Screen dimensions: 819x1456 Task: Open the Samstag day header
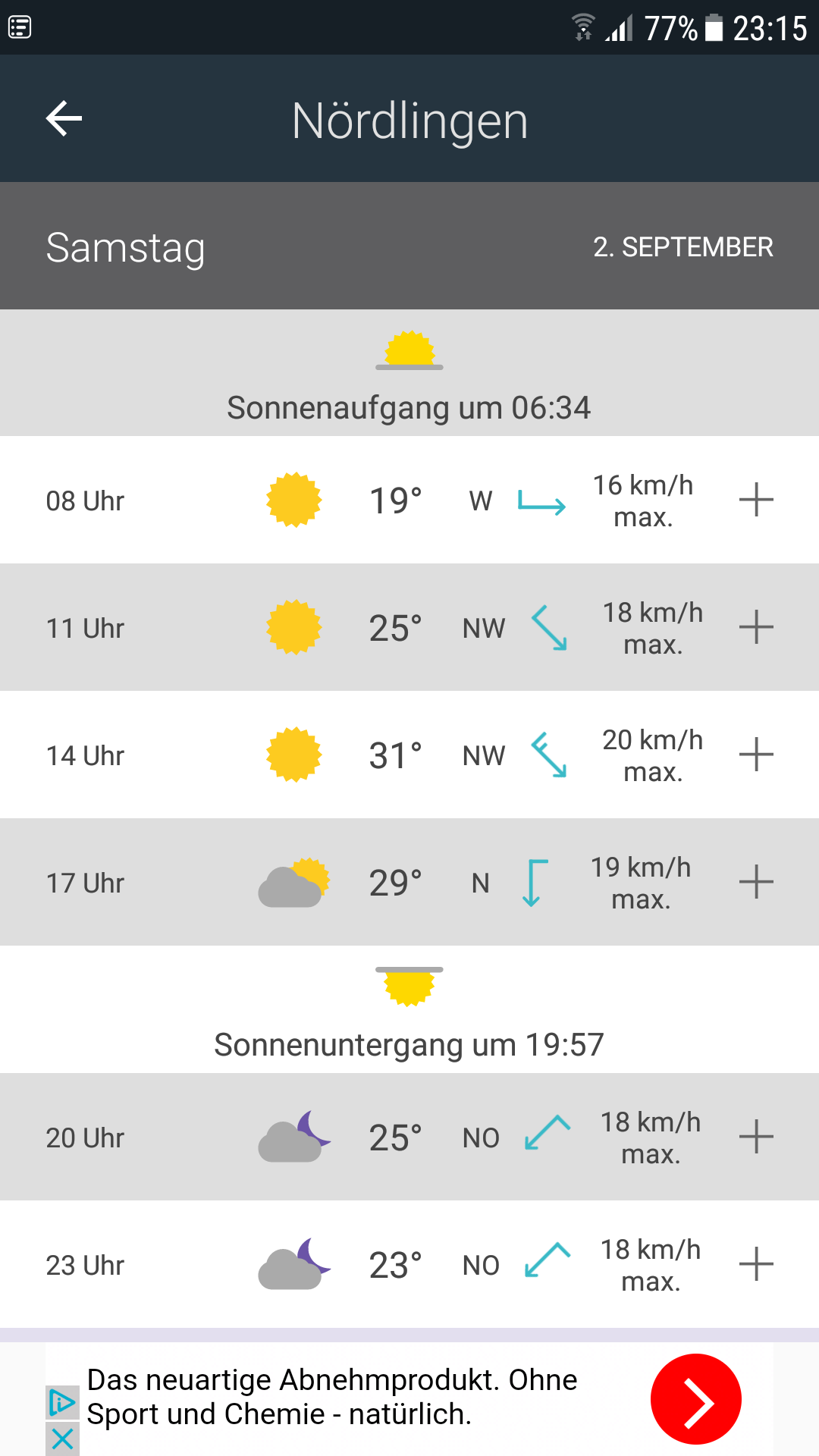(409, 246)
